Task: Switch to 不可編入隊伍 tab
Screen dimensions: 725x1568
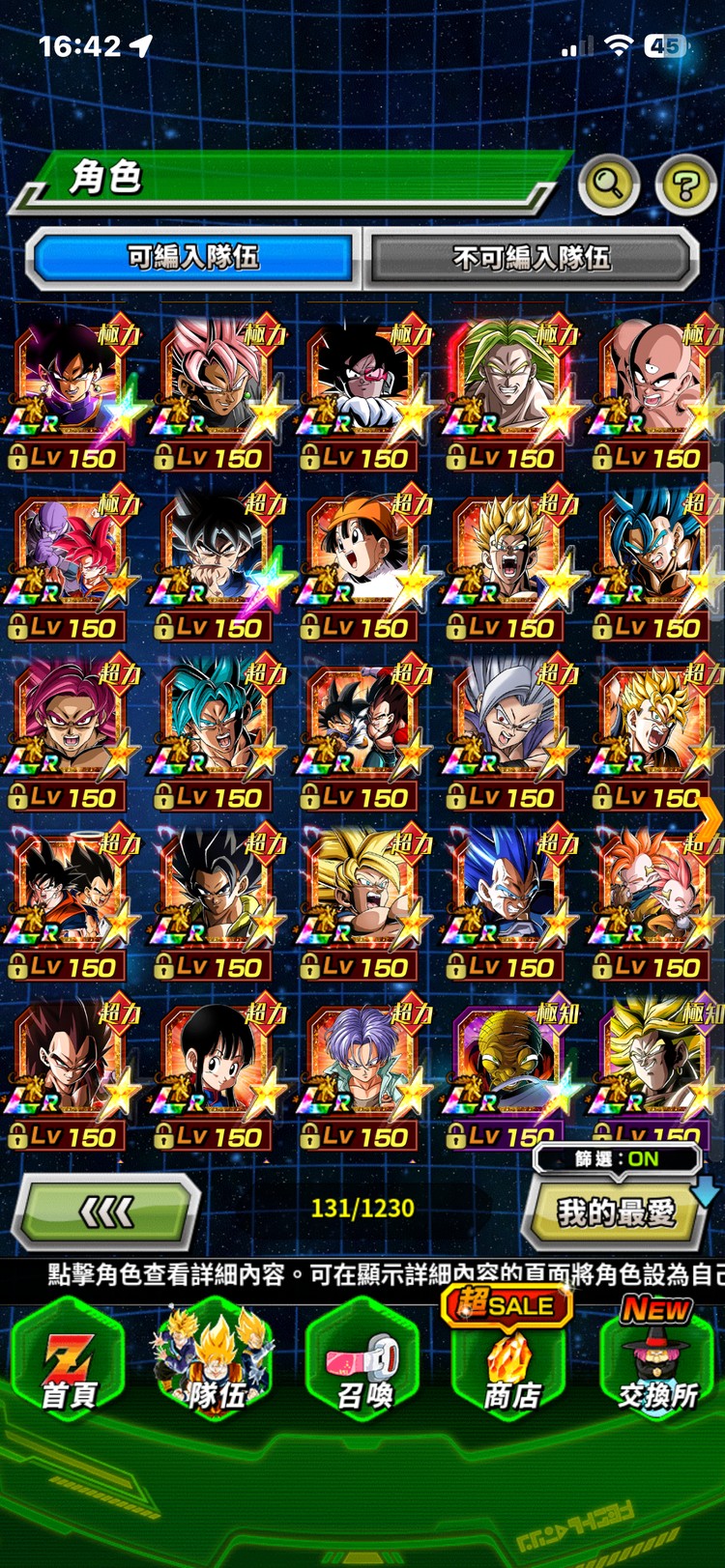Action: pos(532,258)
